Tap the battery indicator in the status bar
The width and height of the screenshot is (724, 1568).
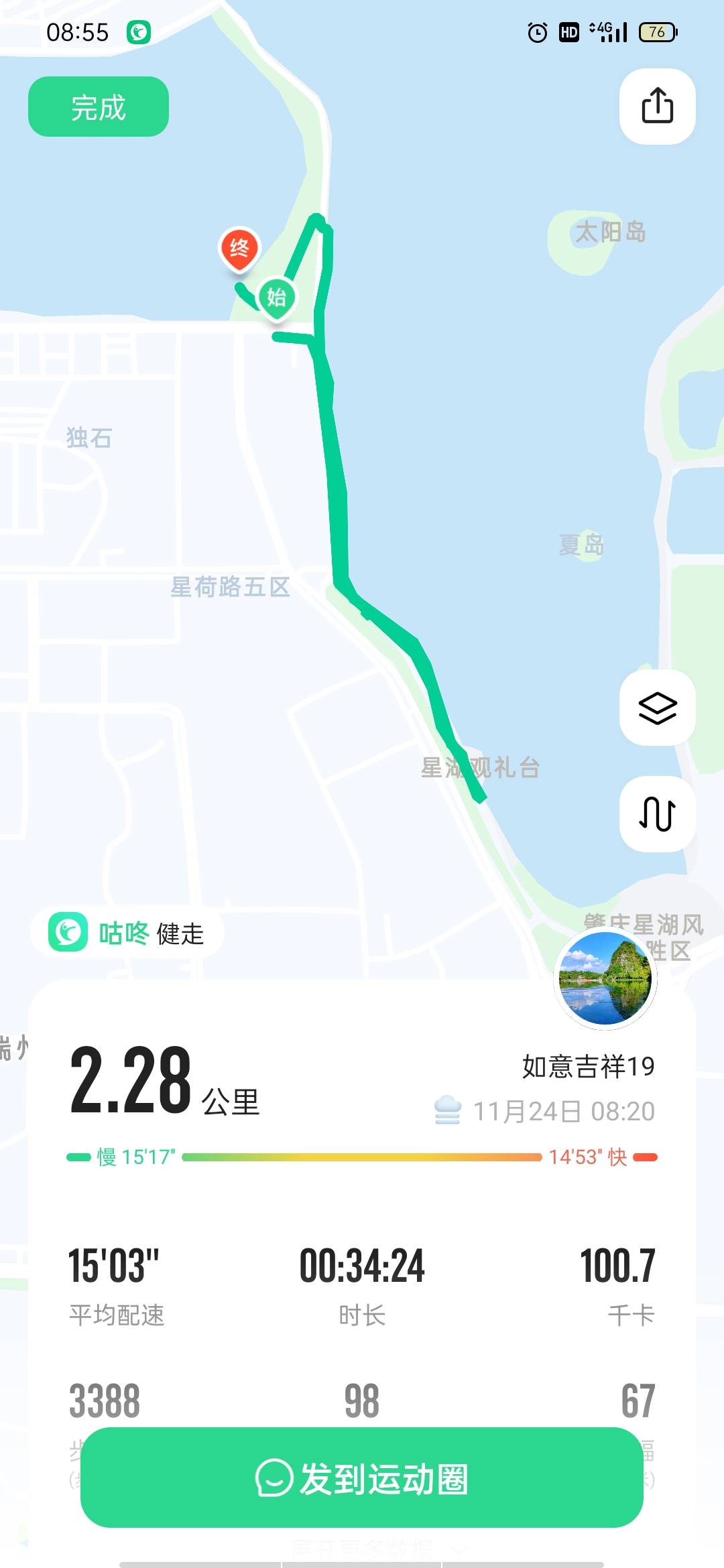point(659,31)
